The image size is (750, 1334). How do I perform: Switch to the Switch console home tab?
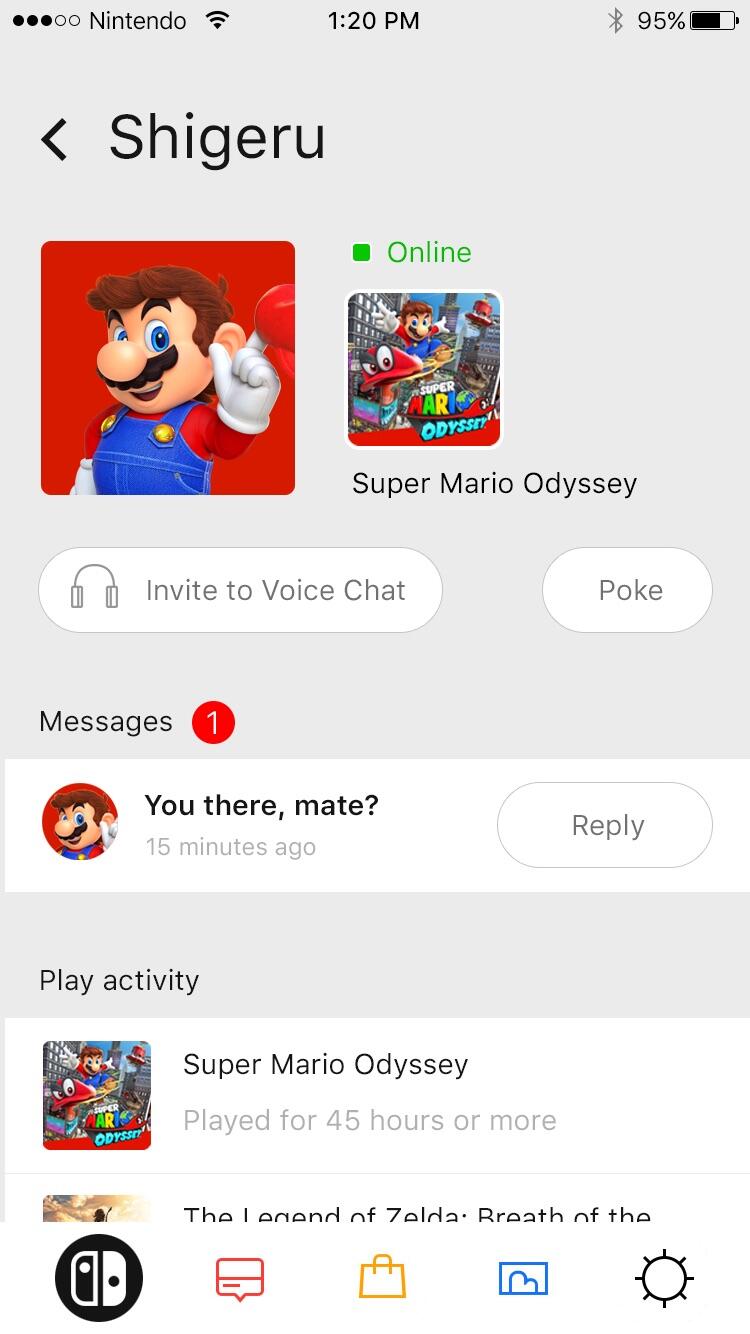99,1278
